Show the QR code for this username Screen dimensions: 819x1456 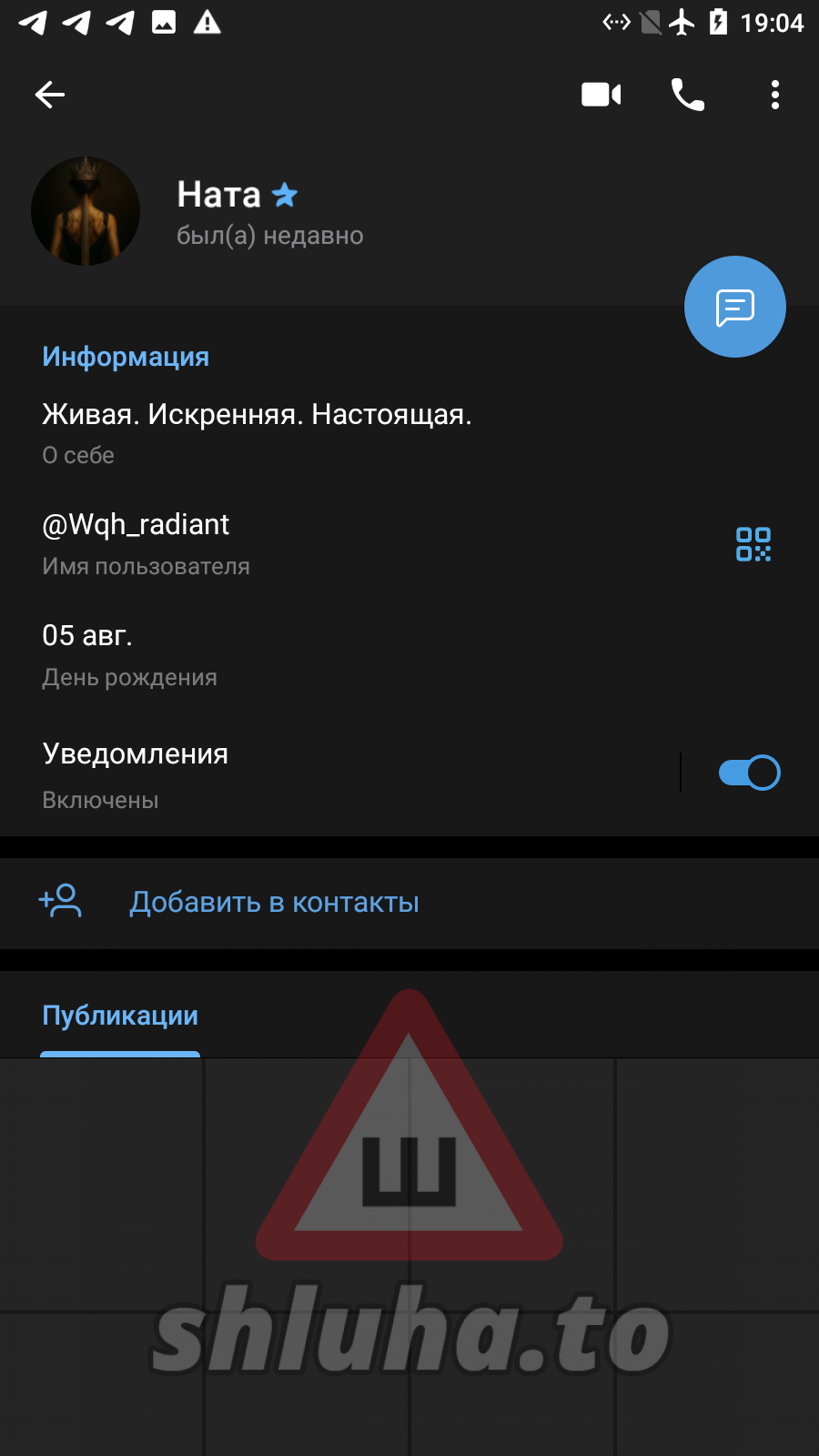tap(753, 544)
